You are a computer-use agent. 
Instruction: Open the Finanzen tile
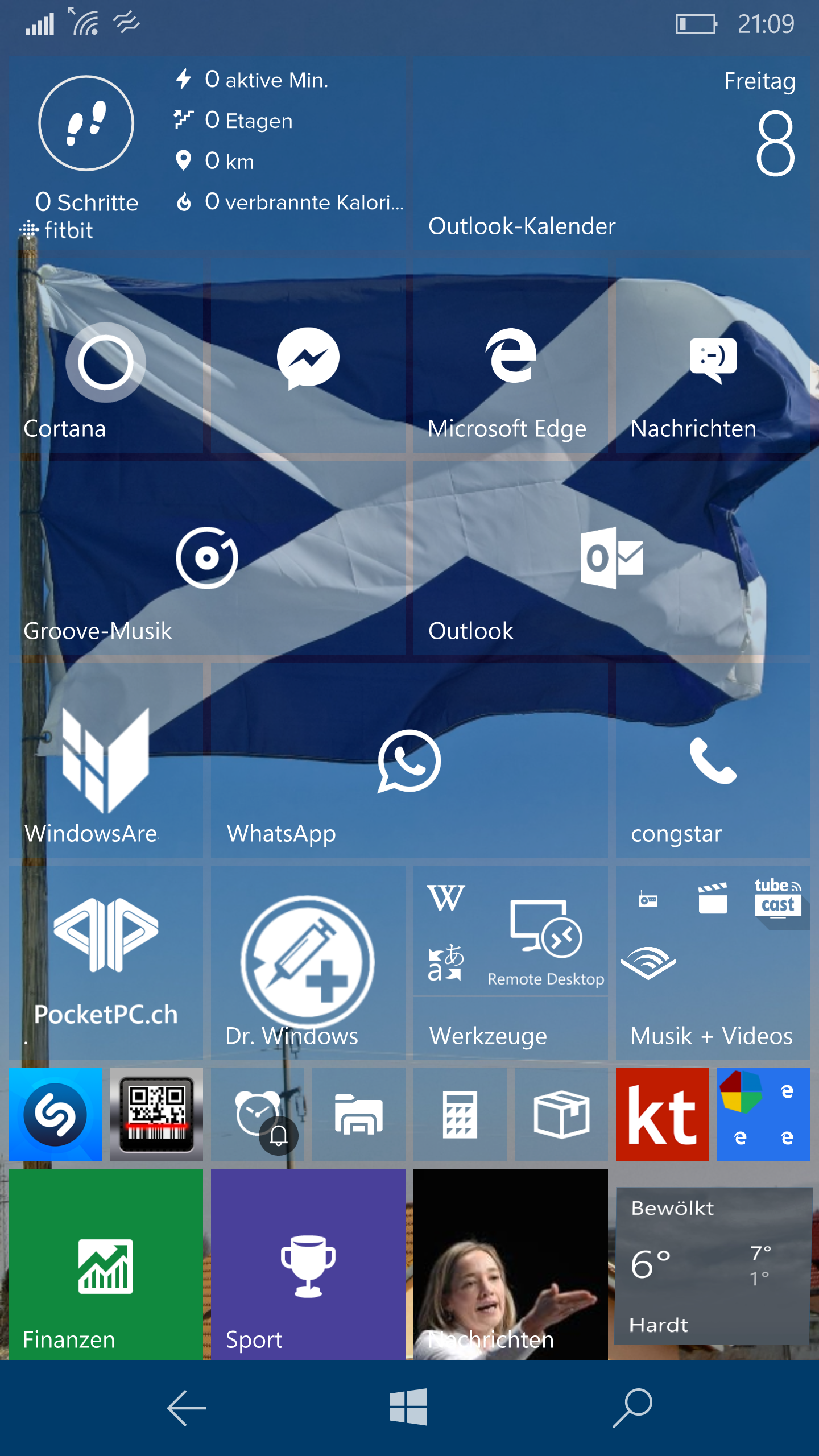coord(106,1265)
